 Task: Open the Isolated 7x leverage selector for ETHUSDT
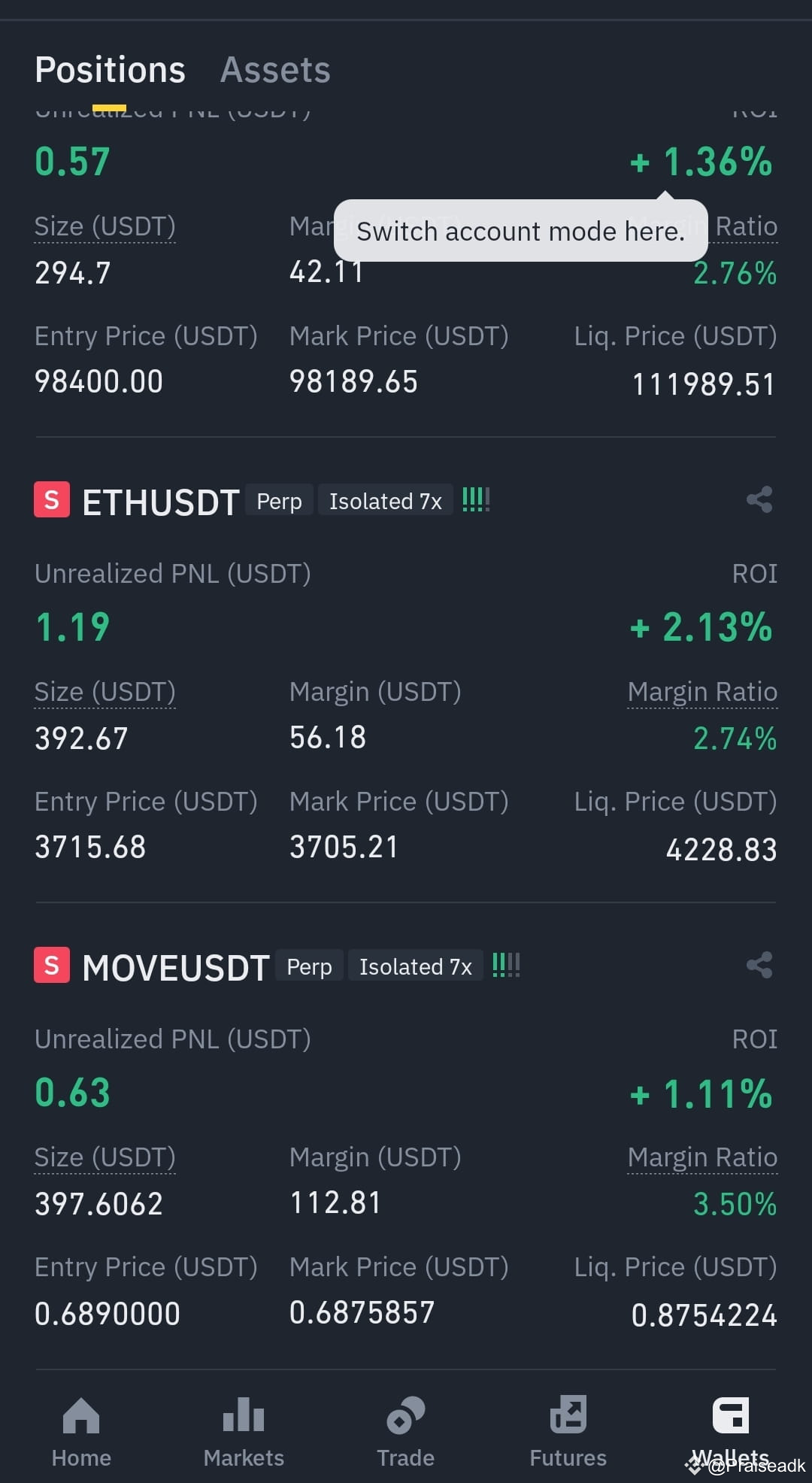pos(385,500)
